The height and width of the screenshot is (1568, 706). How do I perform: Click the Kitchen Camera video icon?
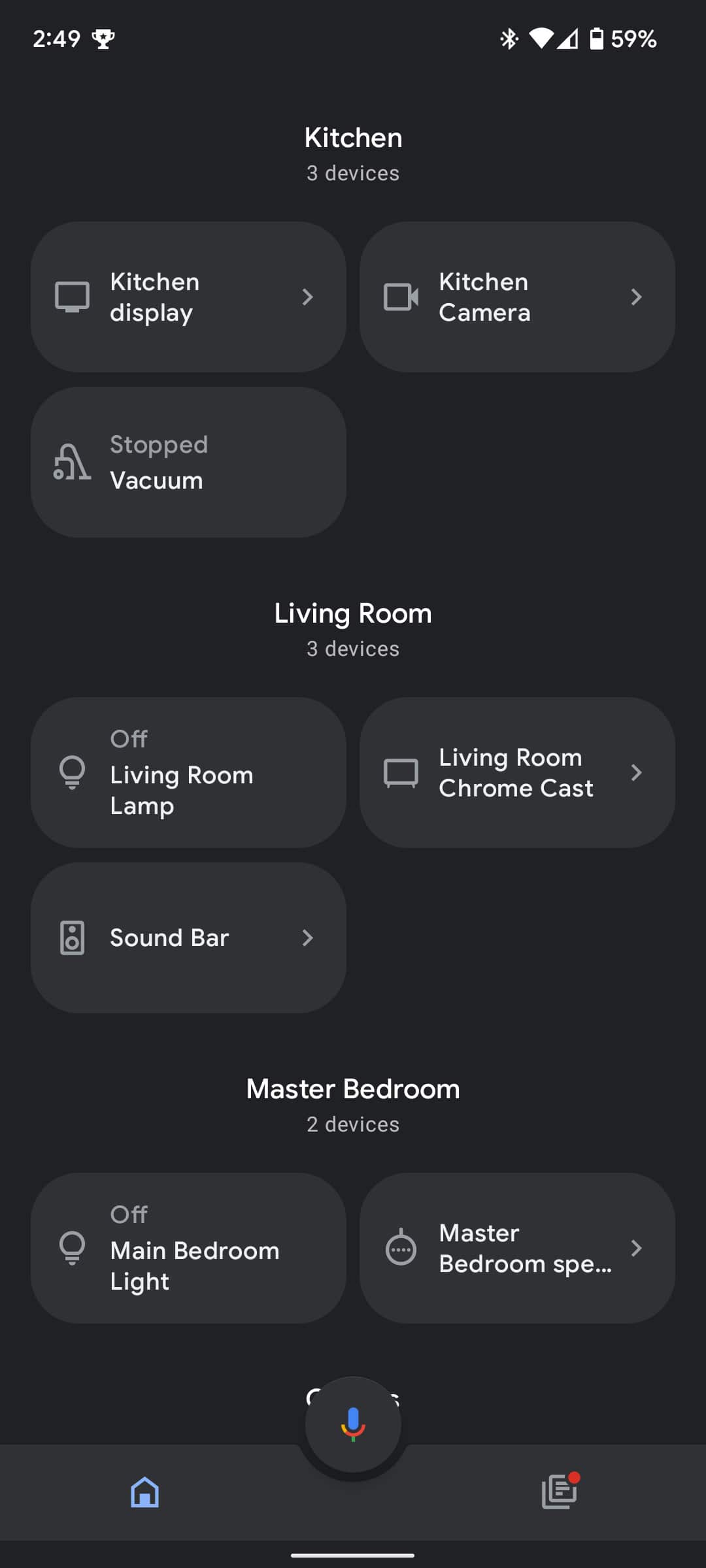(400, 297)
